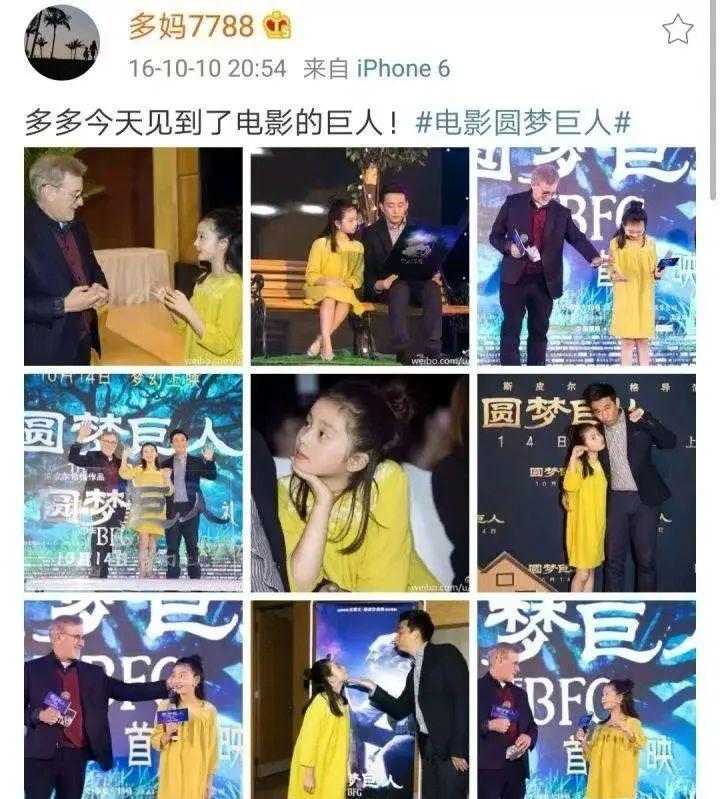The image size is (720, 799).
Task: Open the username 多妈7788 profile link
Action: click(x=190, y=27)
